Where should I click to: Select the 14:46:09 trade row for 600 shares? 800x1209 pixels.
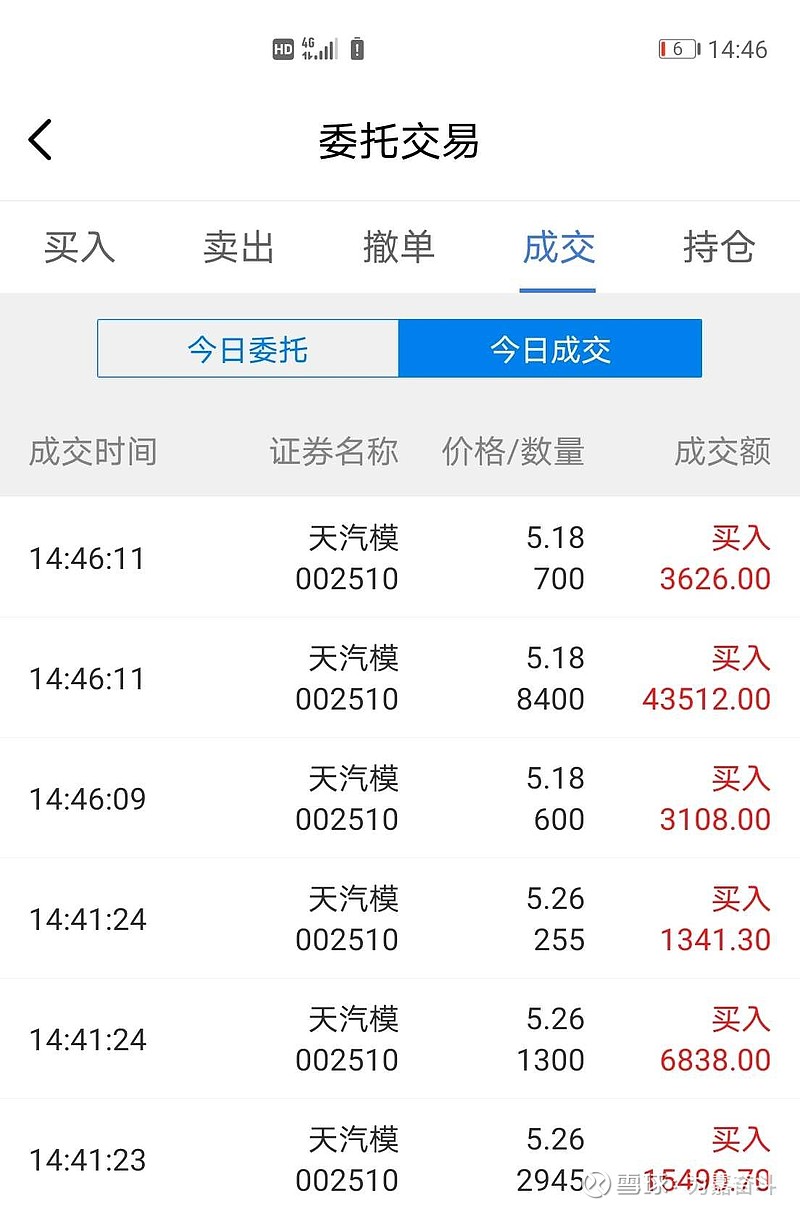click(x=400, y=798)
